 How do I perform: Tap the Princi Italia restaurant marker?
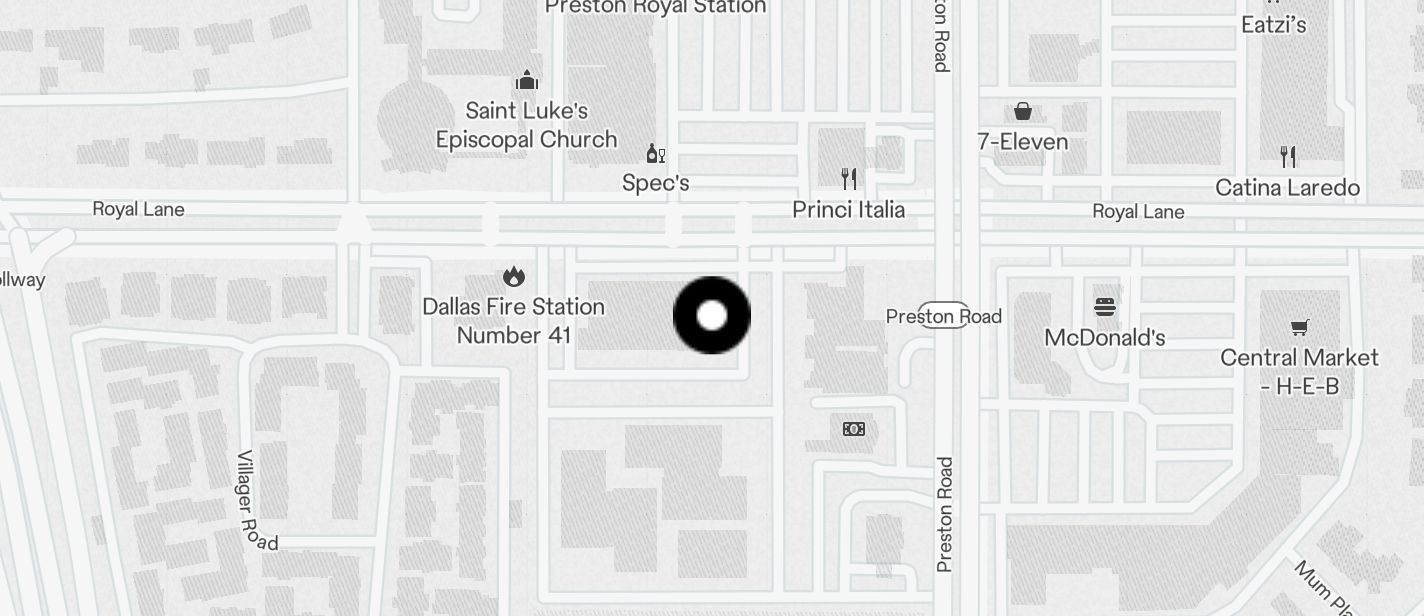[849, 180]
